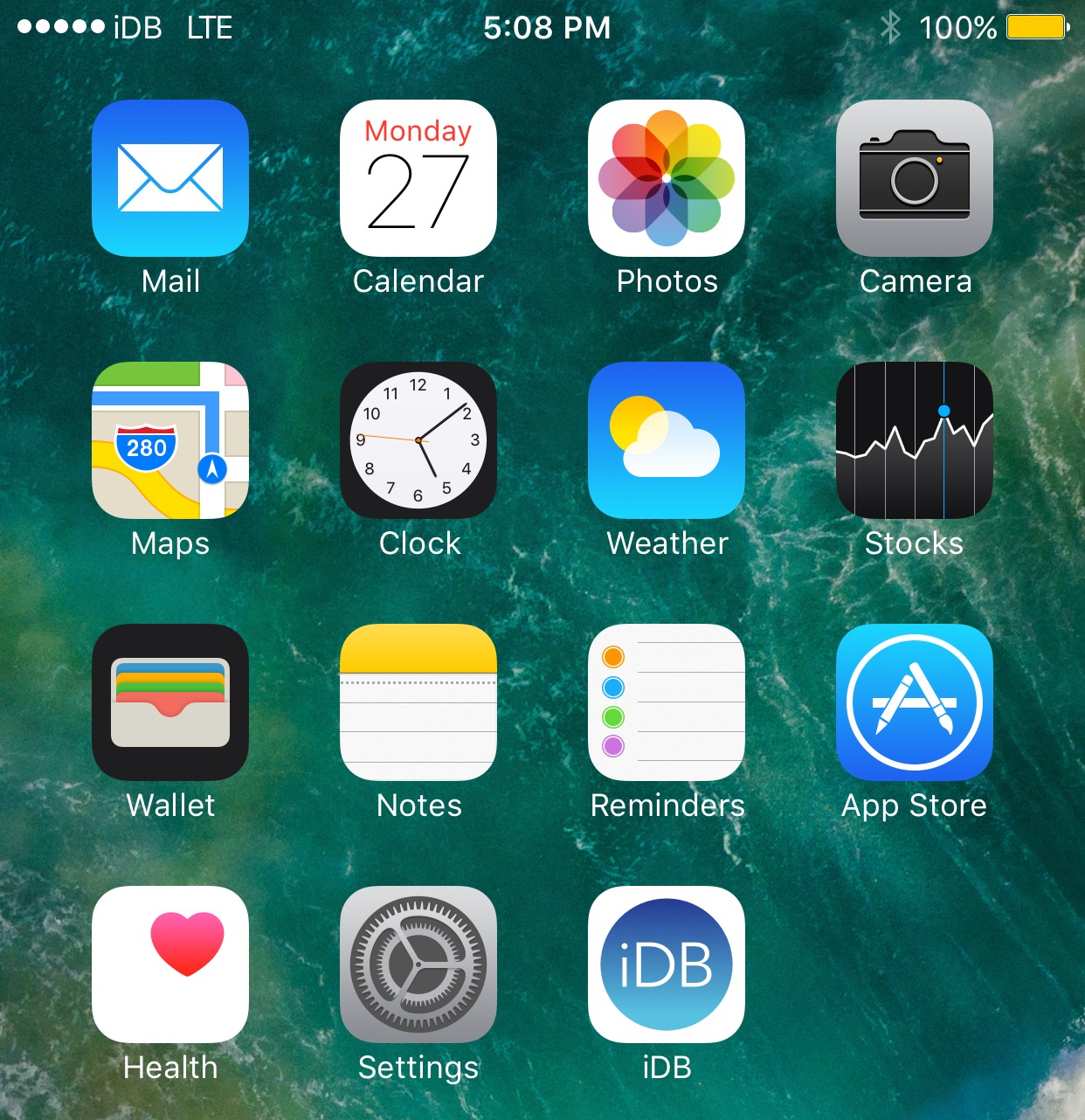Open the Photos app
This screenshot has height=1120, width=1085.
667,179
